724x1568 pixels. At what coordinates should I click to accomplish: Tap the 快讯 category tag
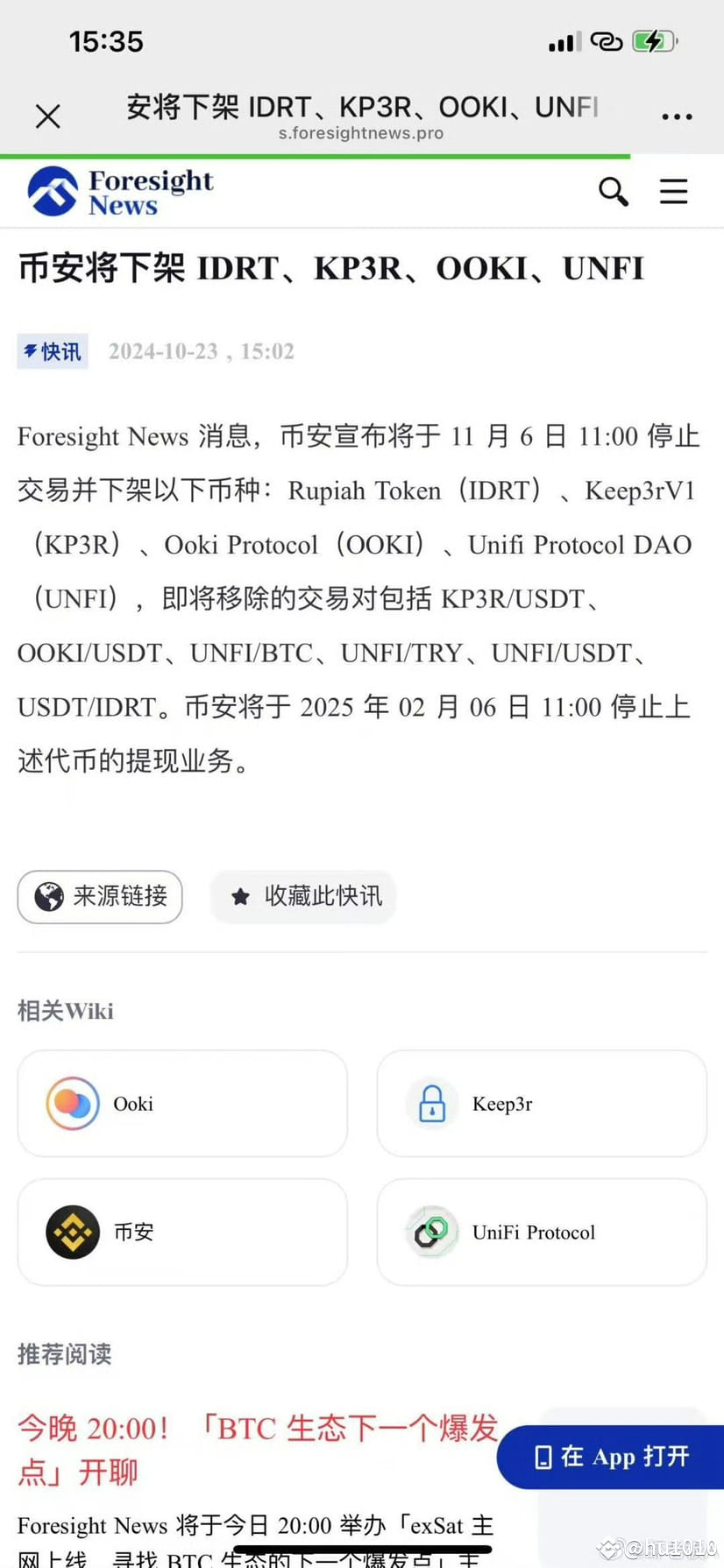point(52,350)
